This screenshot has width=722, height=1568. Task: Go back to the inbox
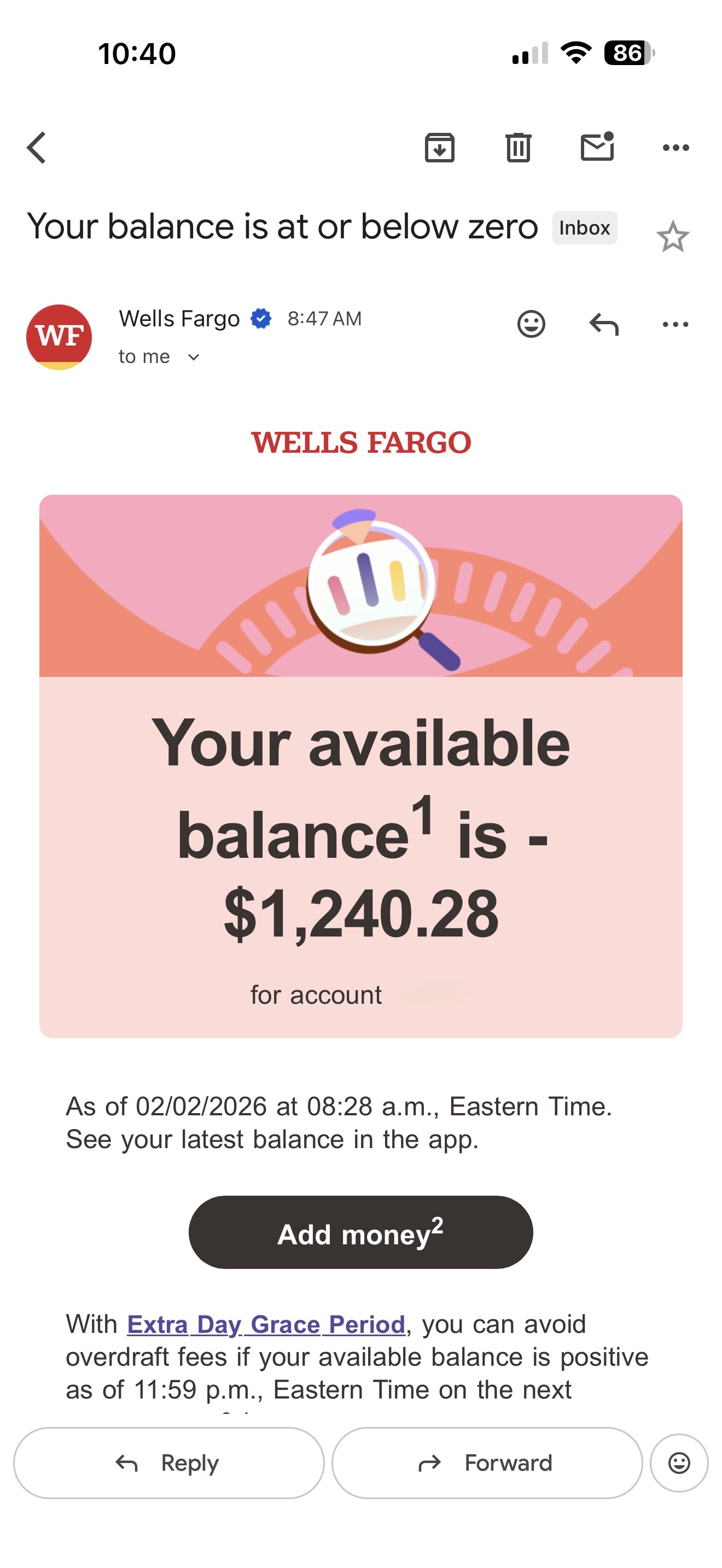[37, 148]
